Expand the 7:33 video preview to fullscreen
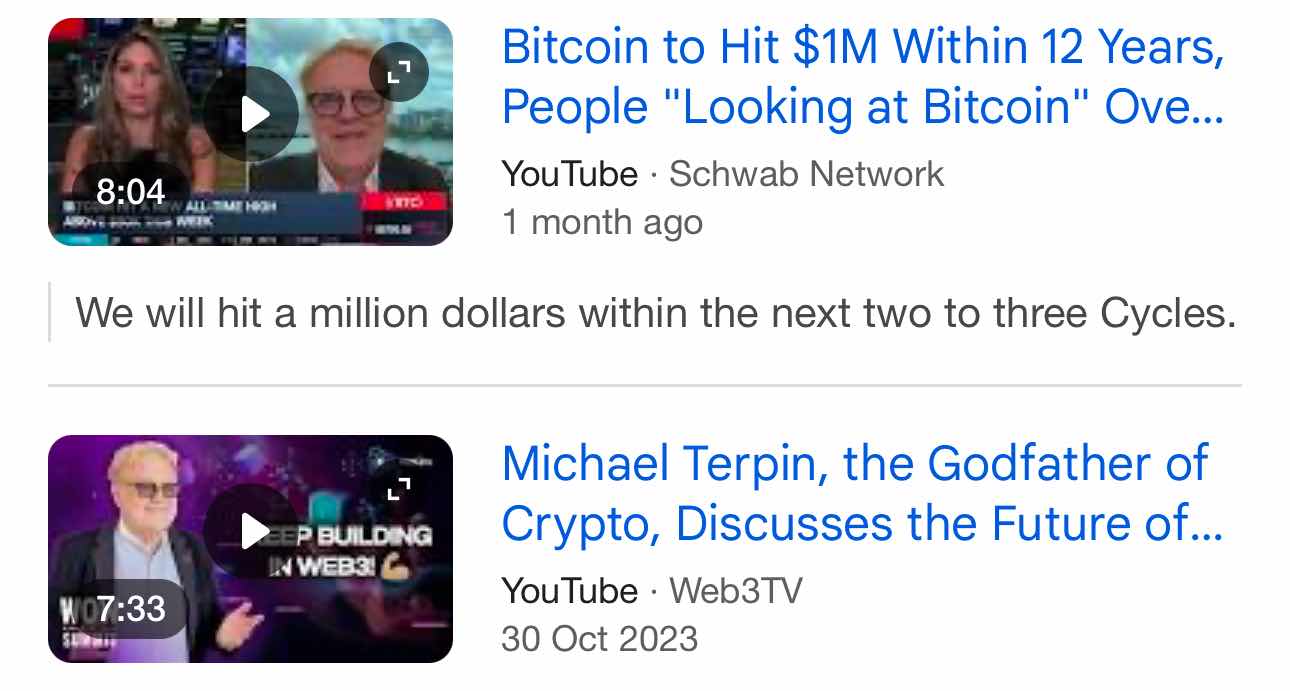This screenshot has height=691, width=1290. point(399,489)
